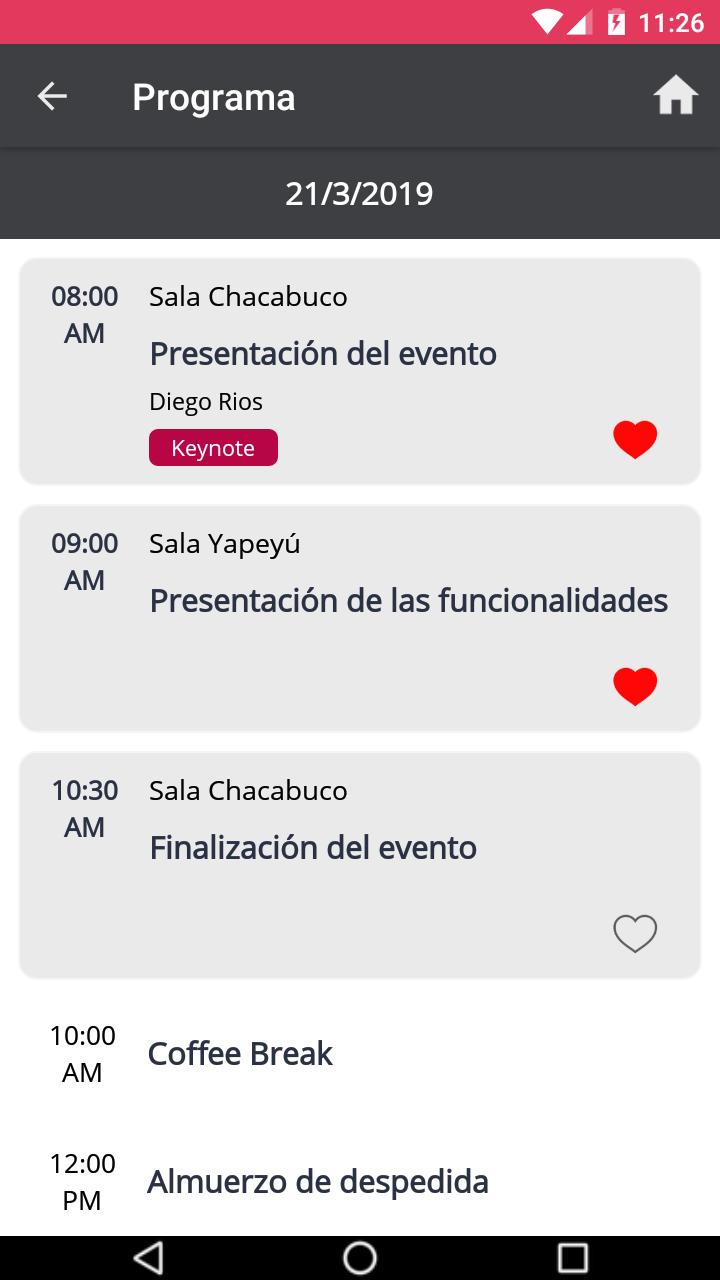The height and width of the screenshot is (1280, 720).
Task: Open the home screen via the house icon
Action: [x=677, y=95]
